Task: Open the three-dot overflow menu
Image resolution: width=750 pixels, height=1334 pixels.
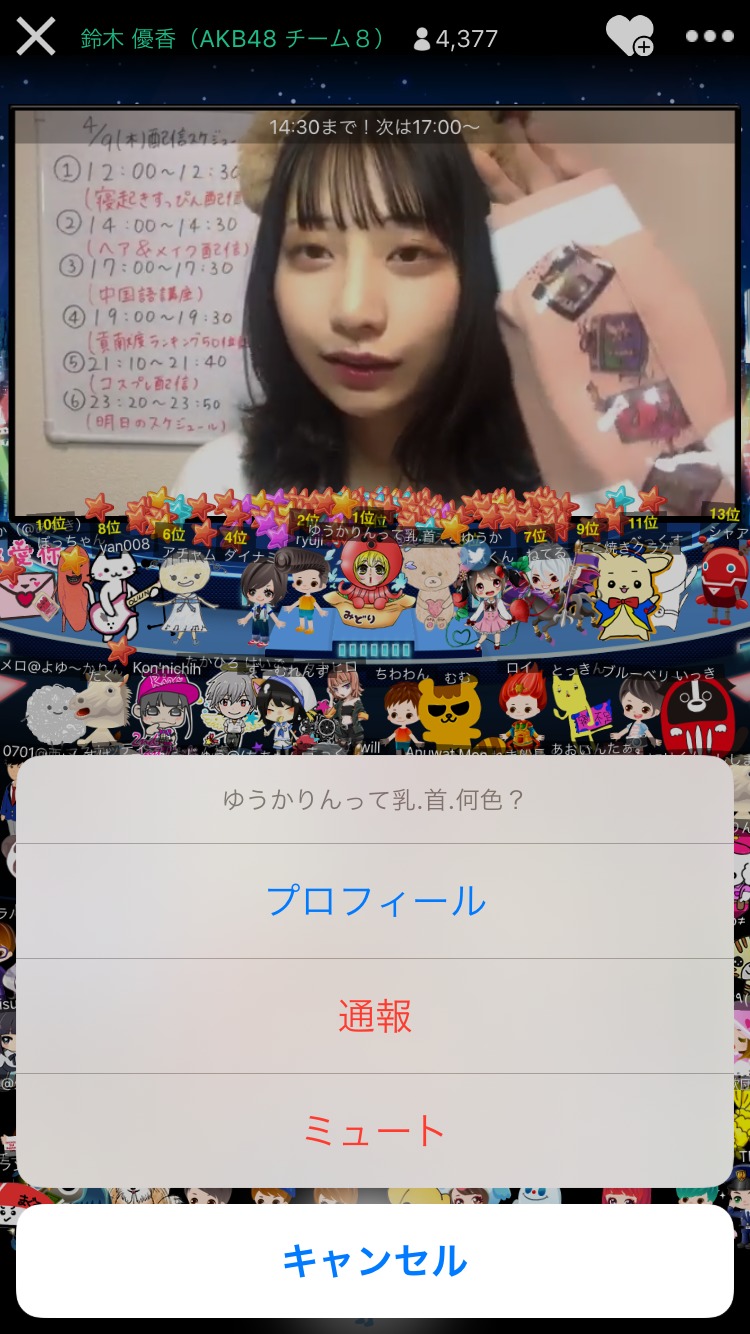Action: coord(709,37)
